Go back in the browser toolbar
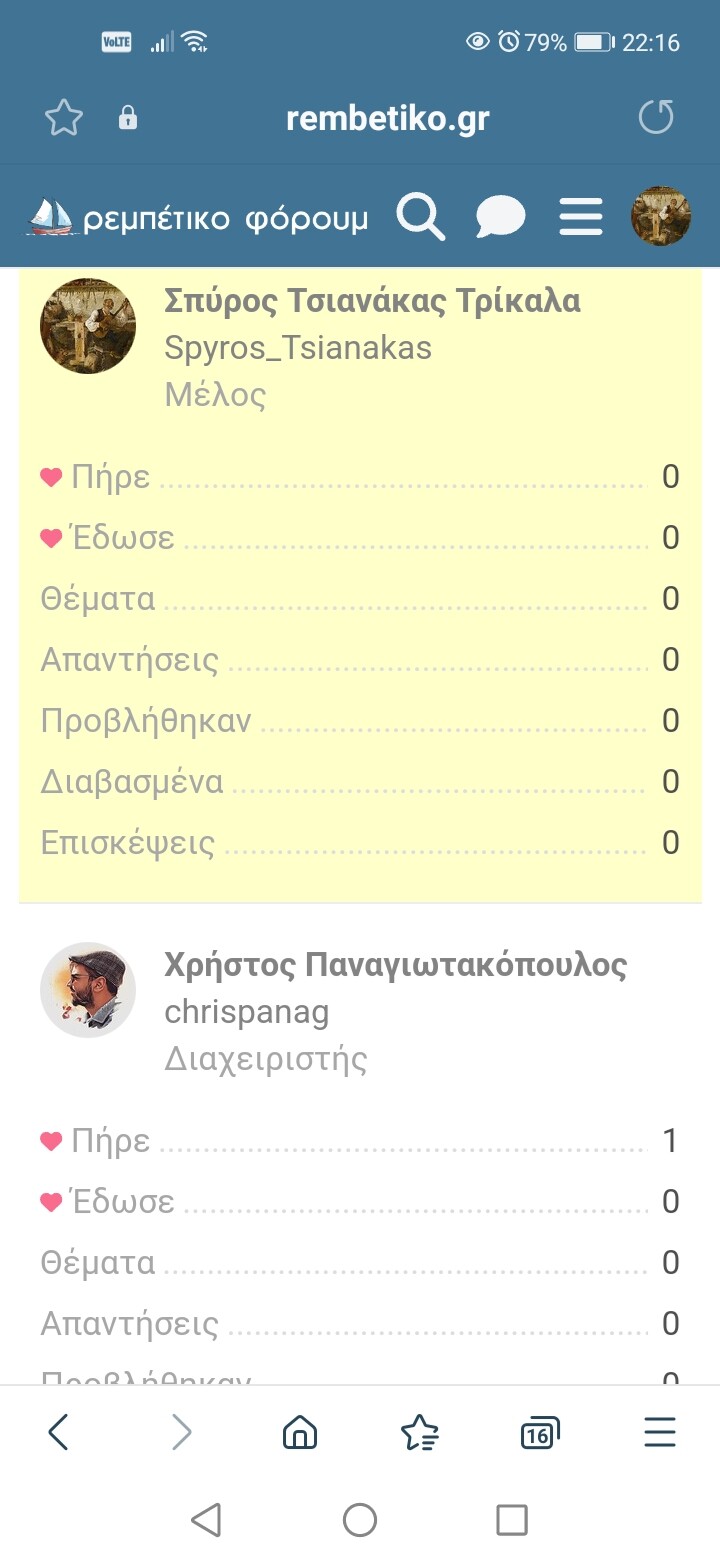720x1560 pixels. (59, 1433)
